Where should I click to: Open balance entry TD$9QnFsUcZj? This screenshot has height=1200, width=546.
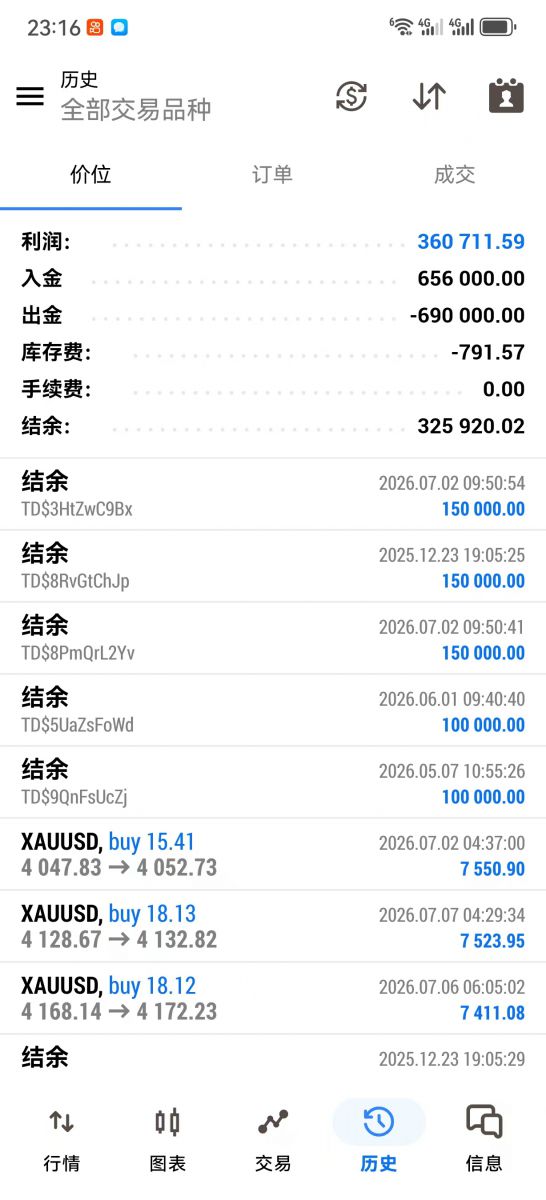pyautogui.click(x=273, y=782)
